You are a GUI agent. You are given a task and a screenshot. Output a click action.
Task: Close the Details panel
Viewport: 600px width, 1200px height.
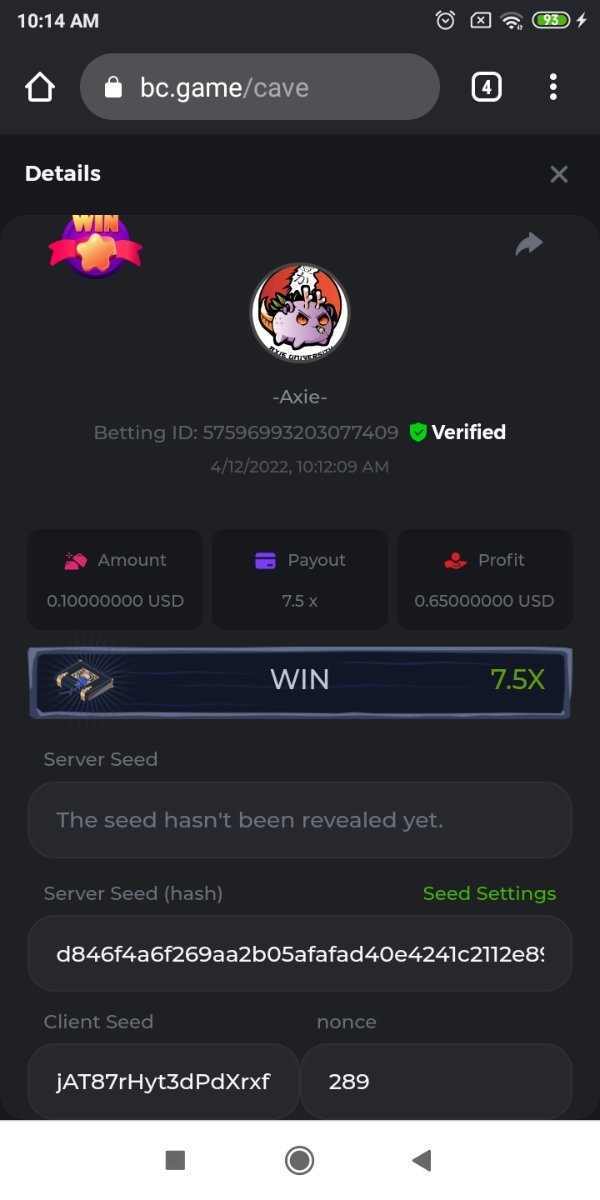(x=558, y=174)
